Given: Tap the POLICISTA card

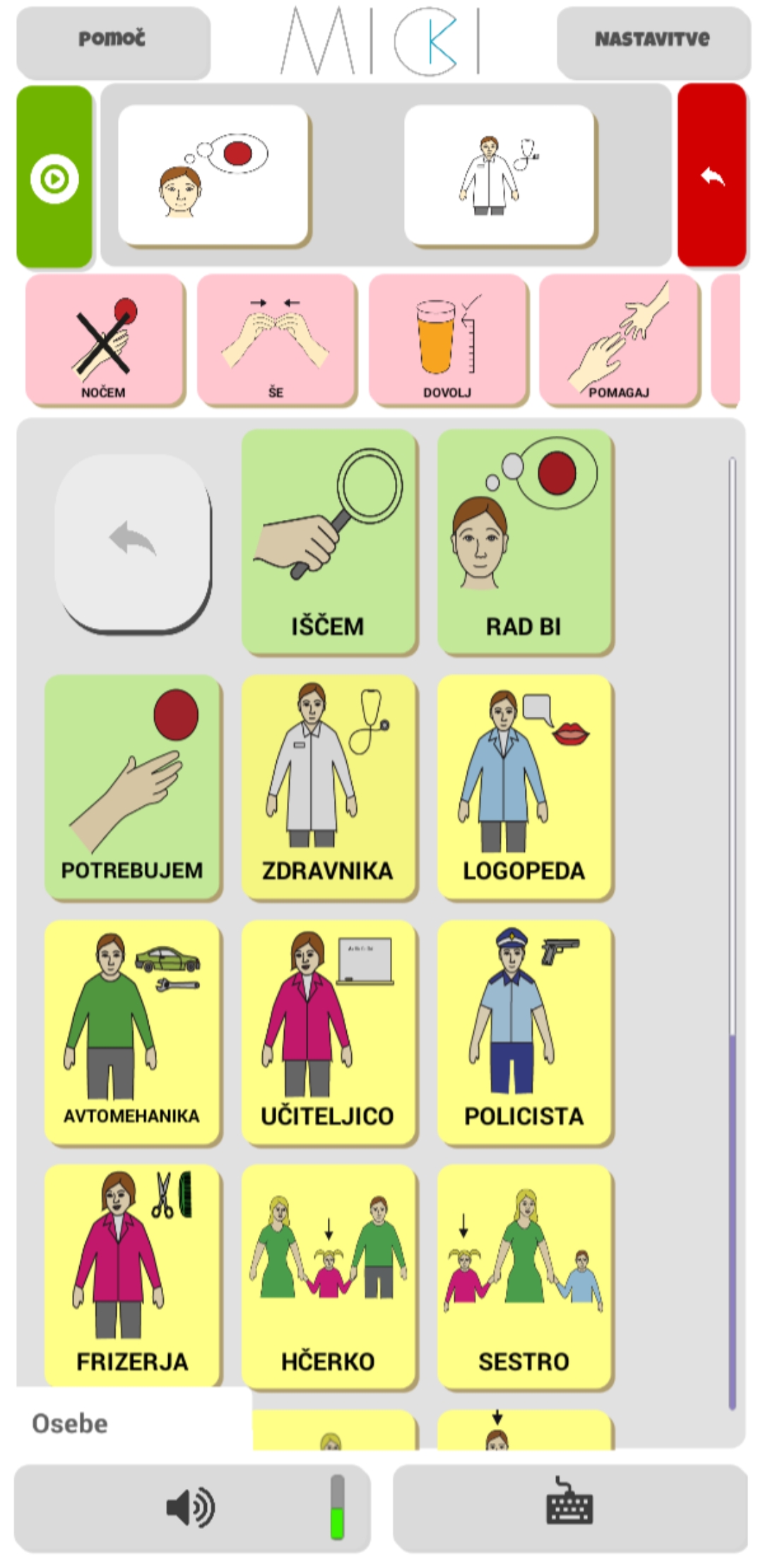Looking at the screenshot, I should pos(524,1032).
